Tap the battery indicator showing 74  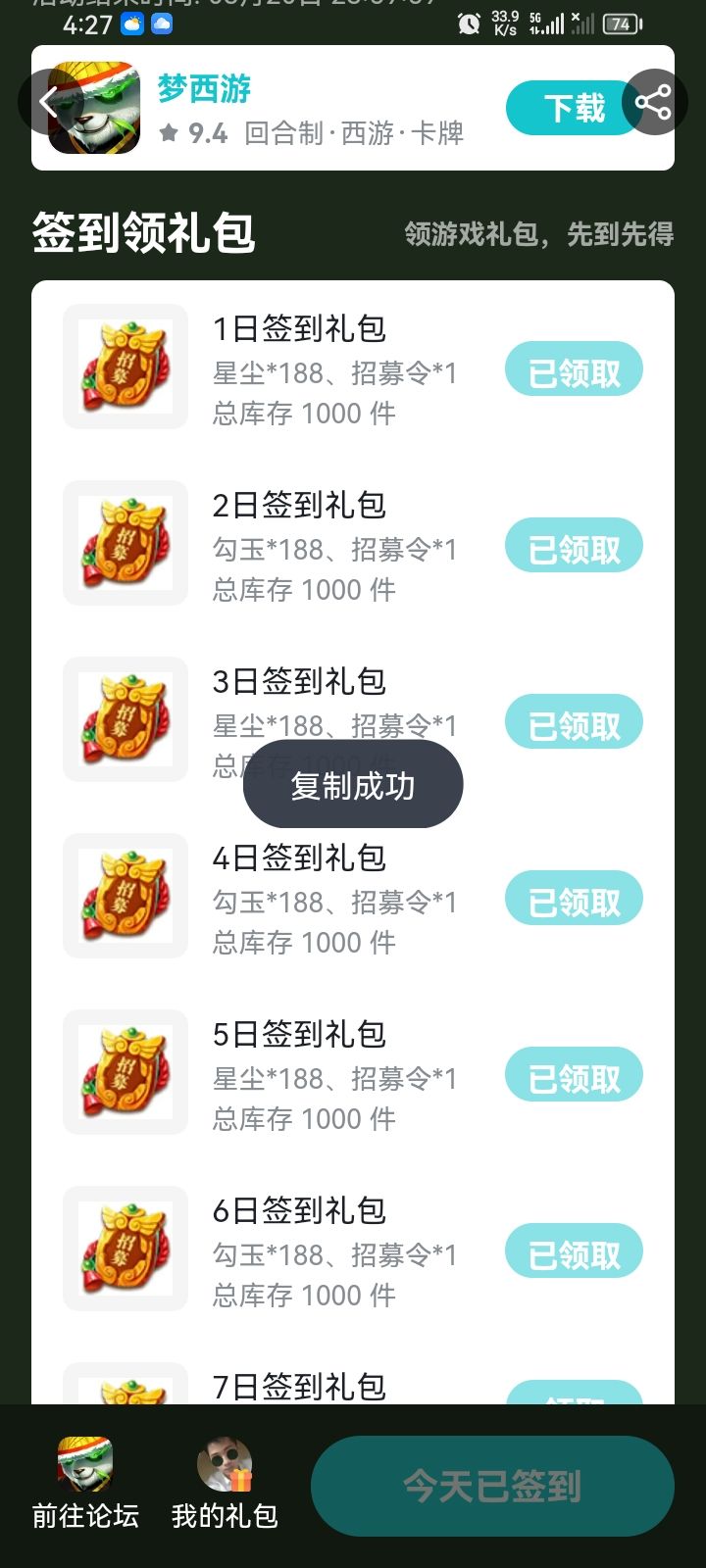[x=622, y=24]
